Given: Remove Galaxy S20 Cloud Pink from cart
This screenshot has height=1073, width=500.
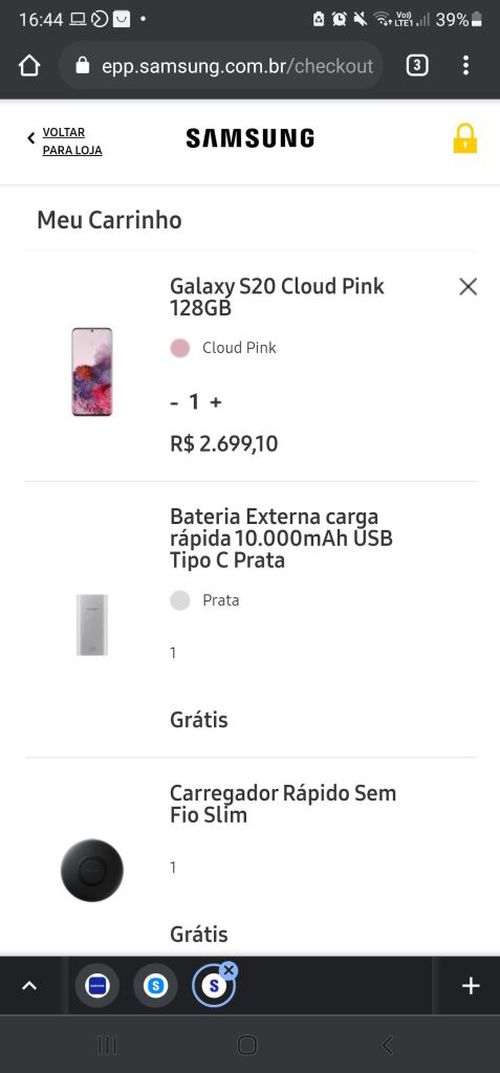Looking at the screenshot, I should pos(468,287).
